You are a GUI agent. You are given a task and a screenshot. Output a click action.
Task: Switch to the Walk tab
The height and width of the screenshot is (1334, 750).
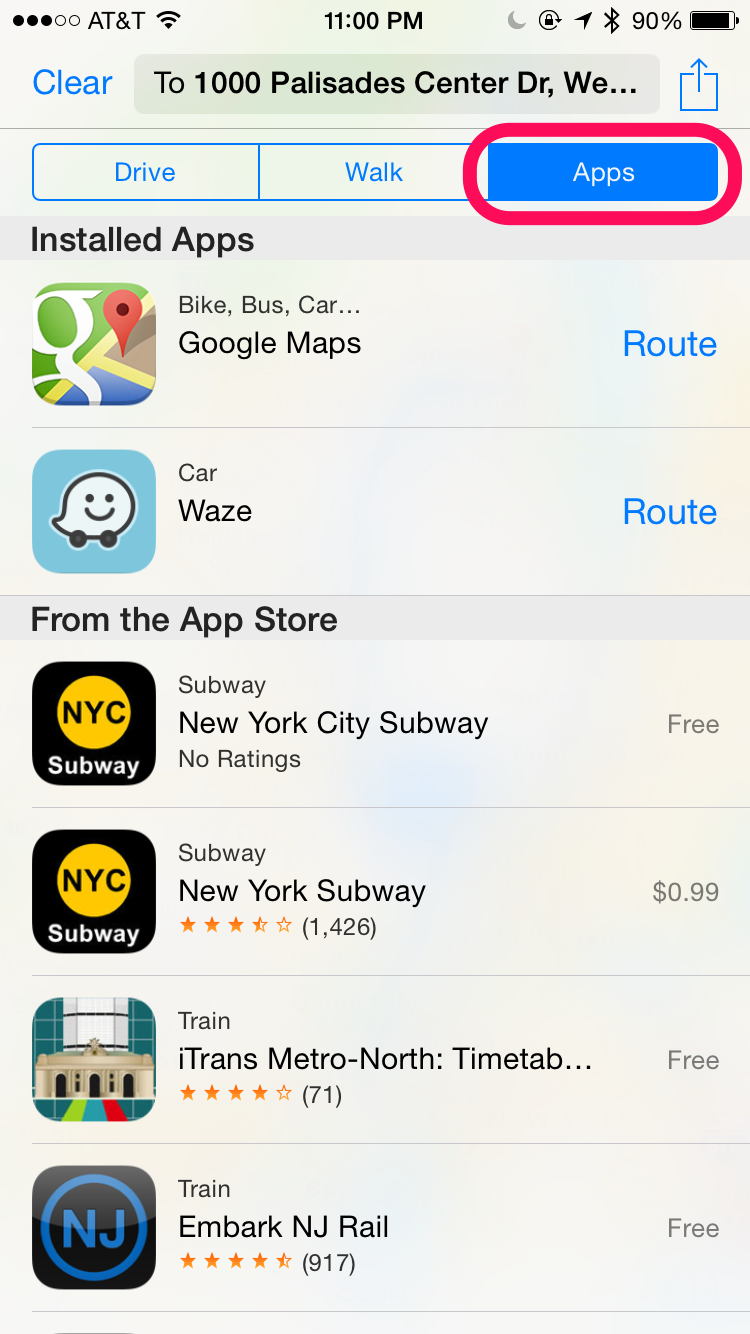[x=374, y=172]
